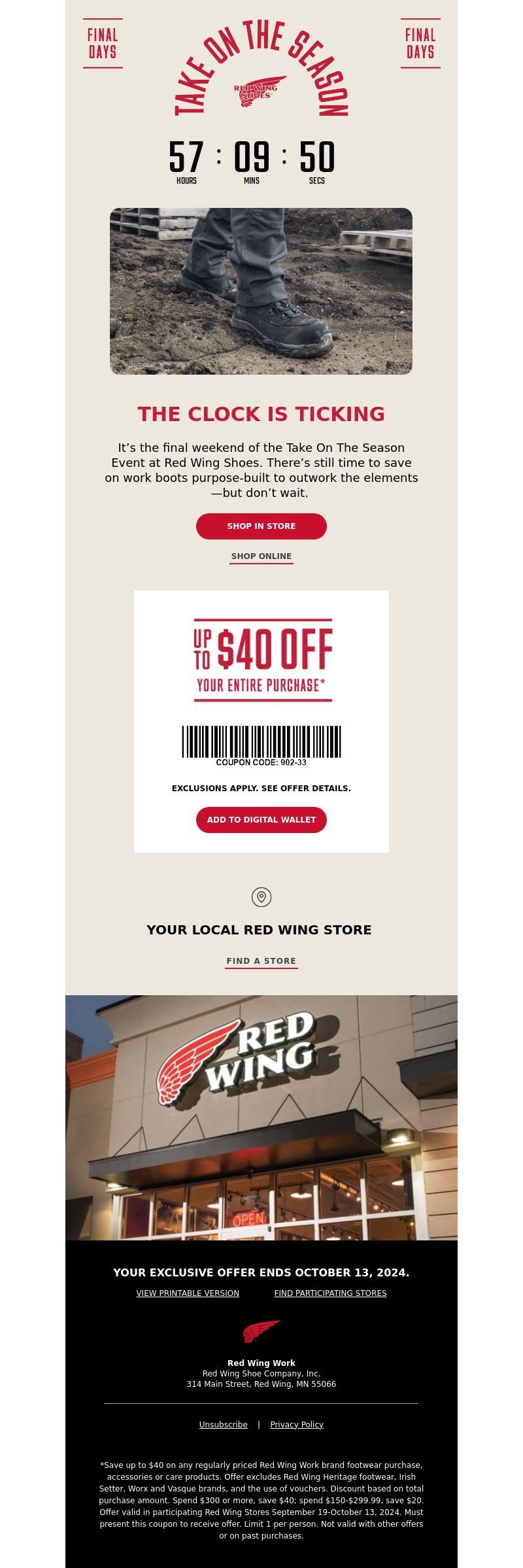Tap the Shop In Store button

pyautogui.click(x=261, y=526)
